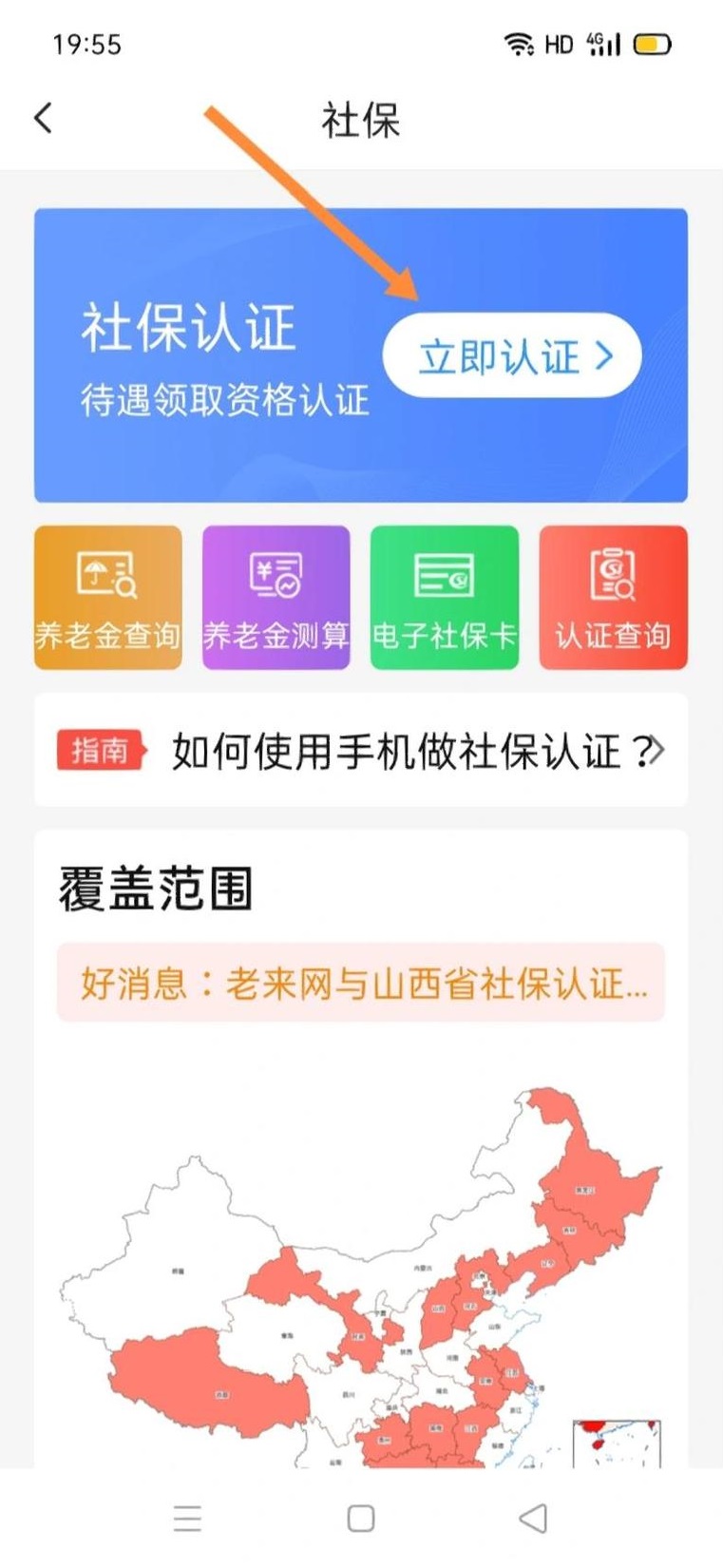Tap the orange umbrella search icon
Viewport: 723px width, 1568px height.
click(106, 570)
